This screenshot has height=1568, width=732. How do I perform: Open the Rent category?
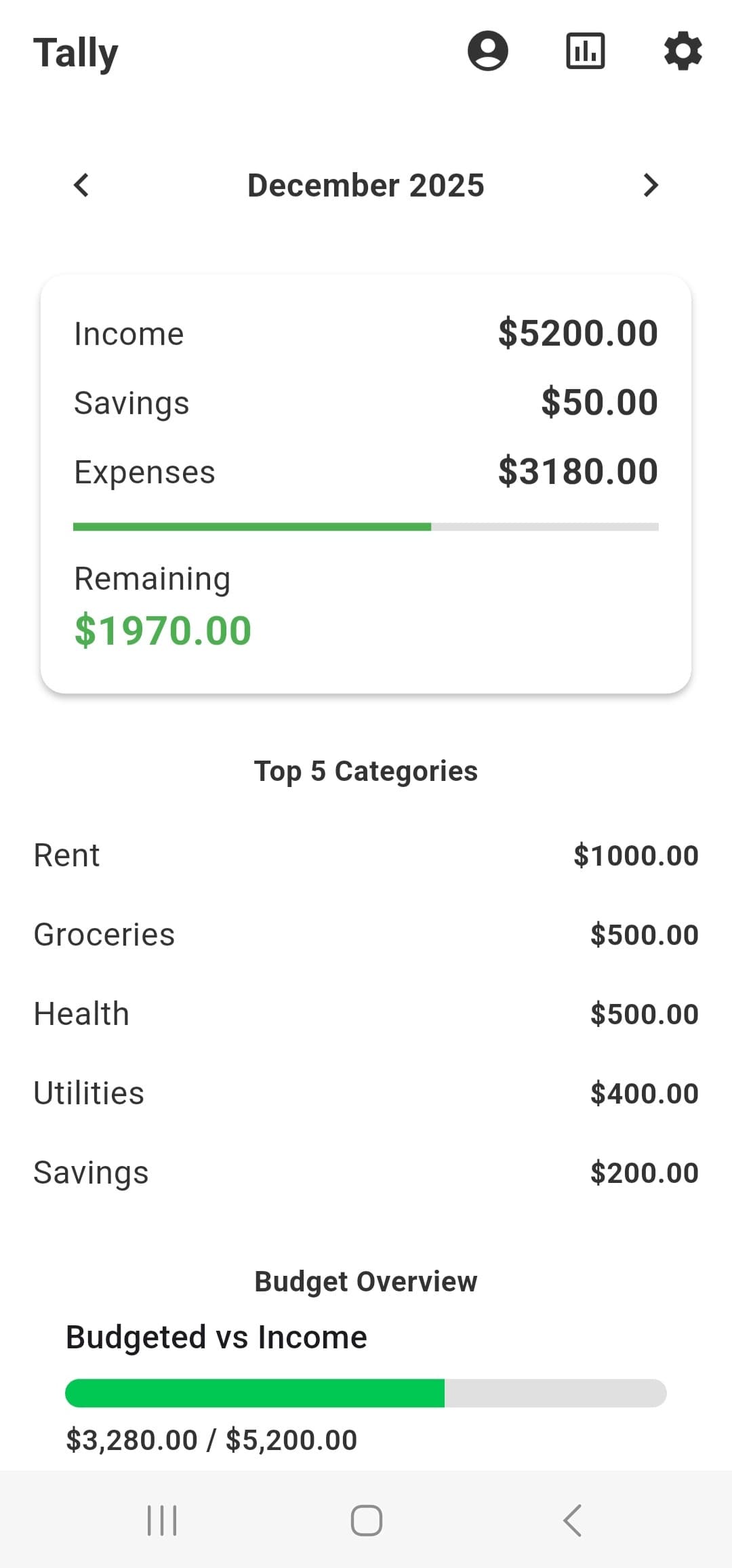(366, 855)
